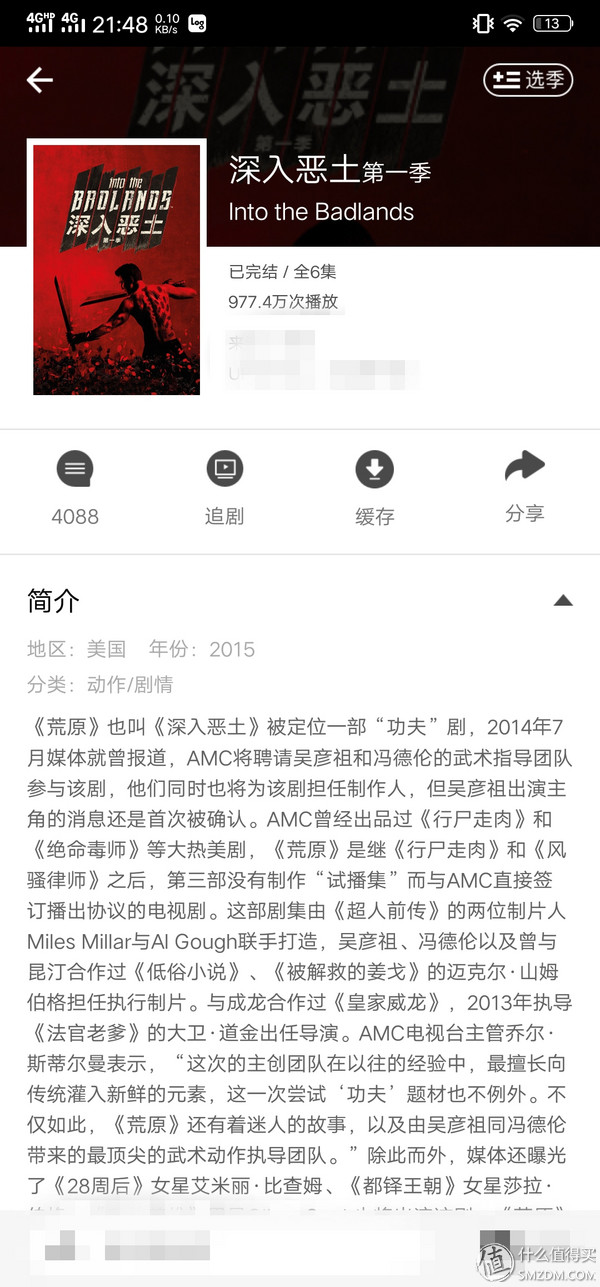
Task: Collapse the 简介 section
Action: [563, 601]
